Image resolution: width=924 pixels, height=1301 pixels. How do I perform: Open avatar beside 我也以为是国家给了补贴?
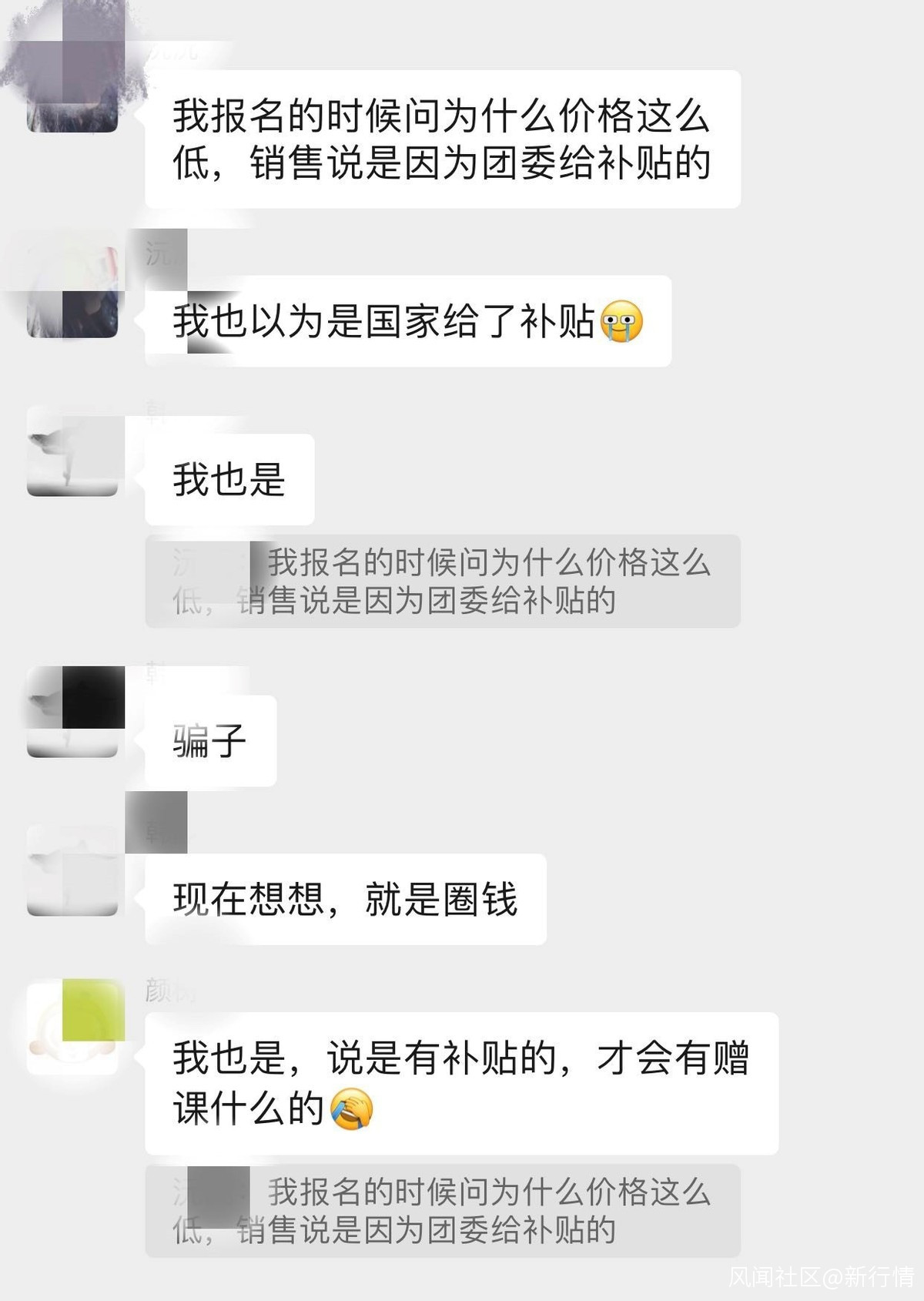point(72,293)
